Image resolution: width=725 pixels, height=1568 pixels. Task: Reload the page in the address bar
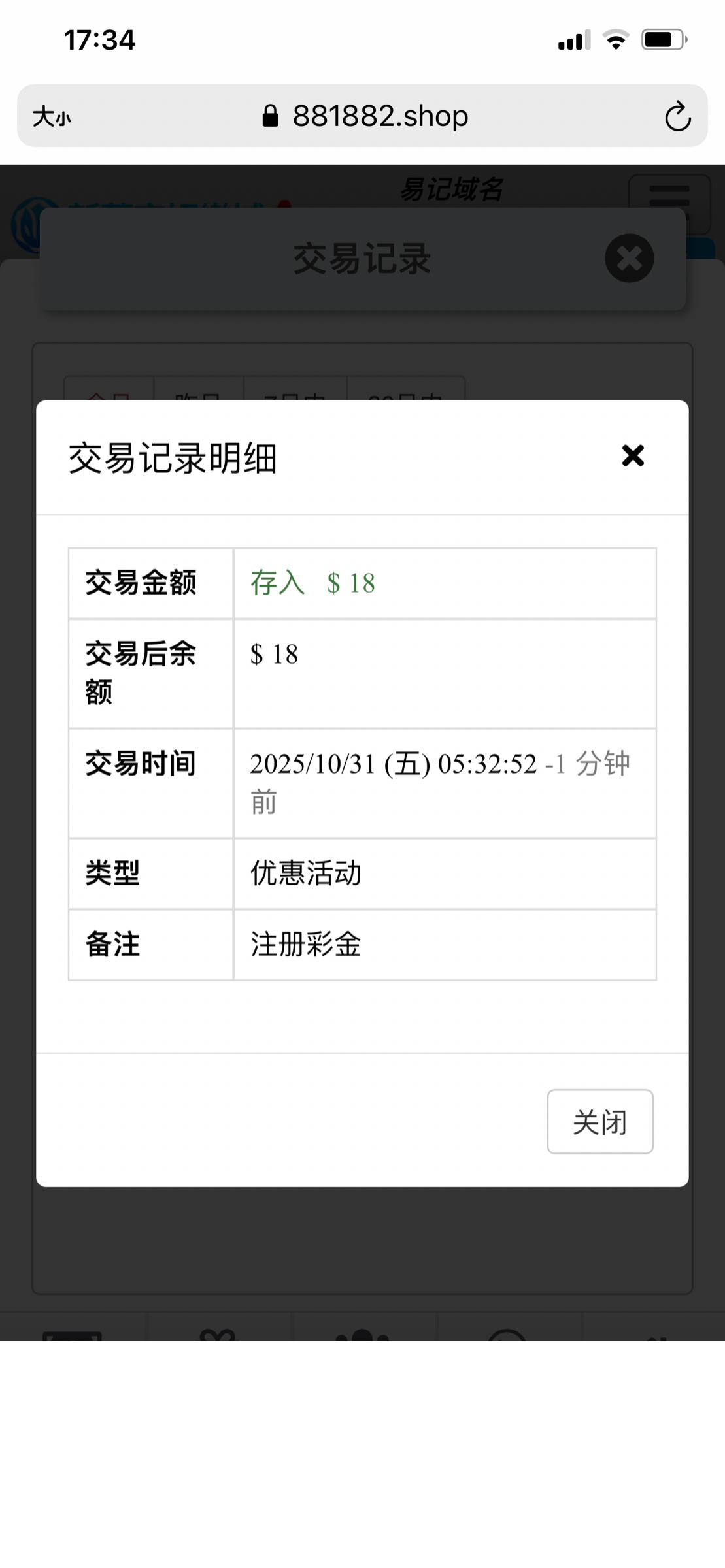point(677,117)
